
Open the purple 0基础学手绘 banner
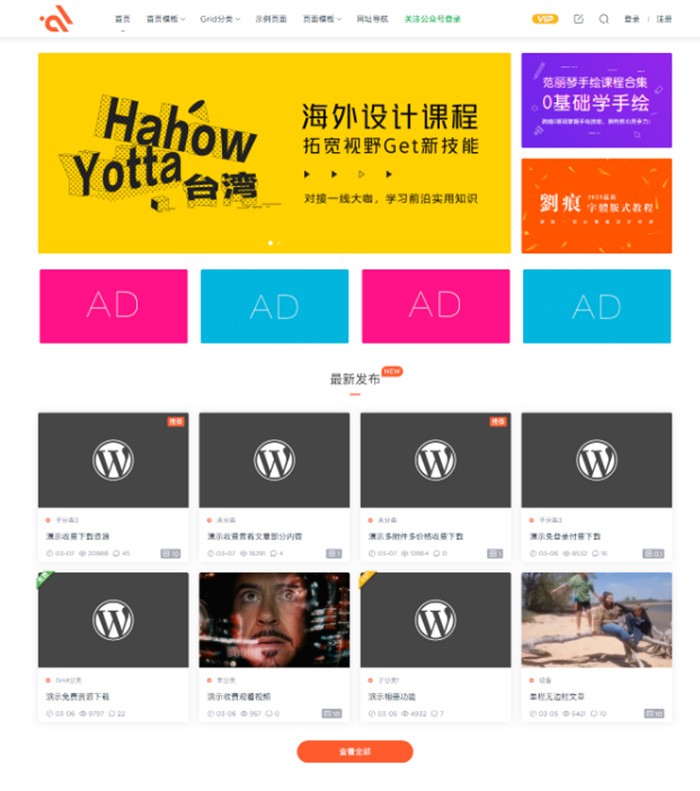[x=596, y=100]
